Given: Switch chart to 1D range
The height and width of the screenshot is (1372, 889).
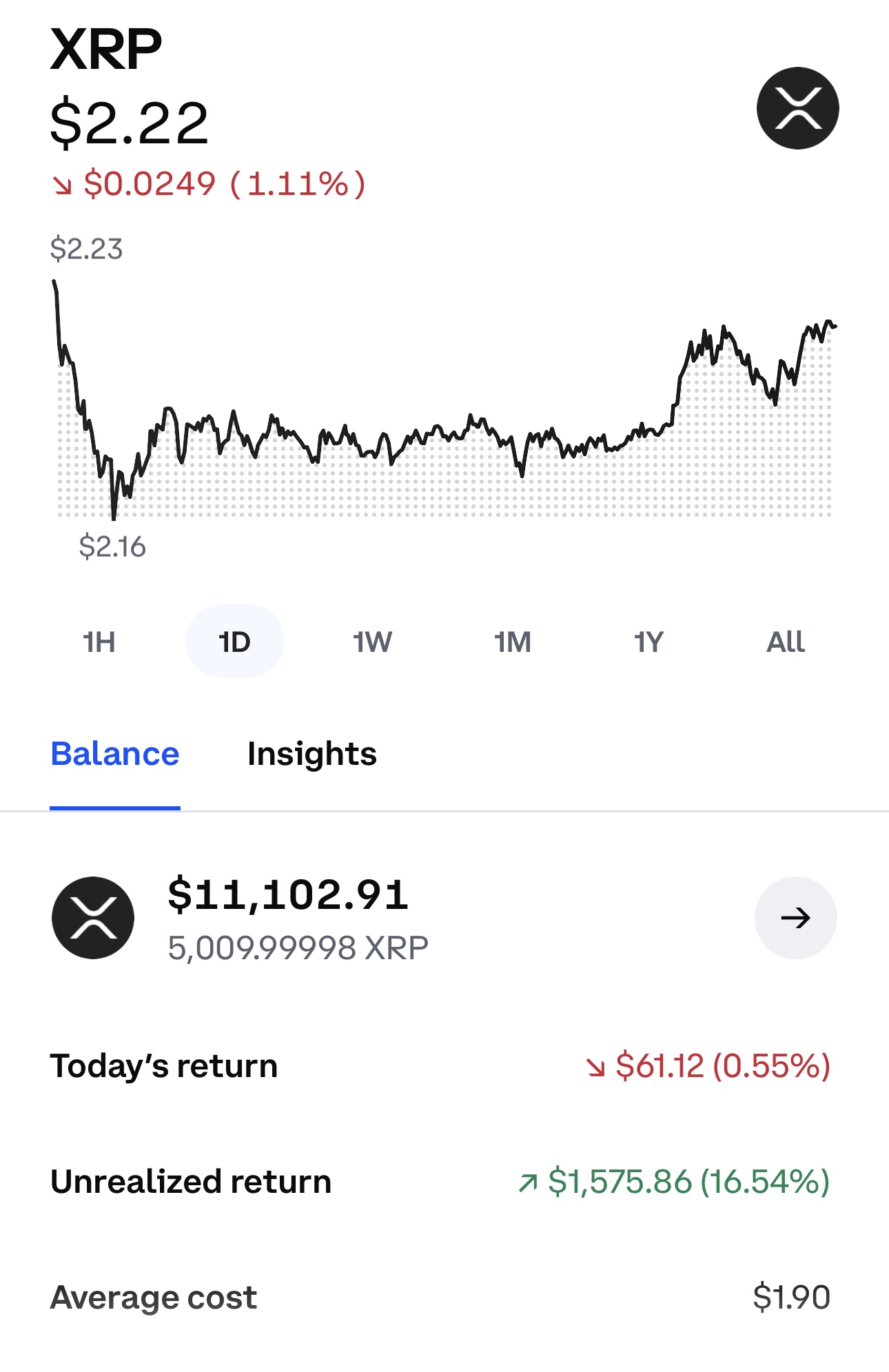Looking at the screenshot, I should tap(235, 642).
